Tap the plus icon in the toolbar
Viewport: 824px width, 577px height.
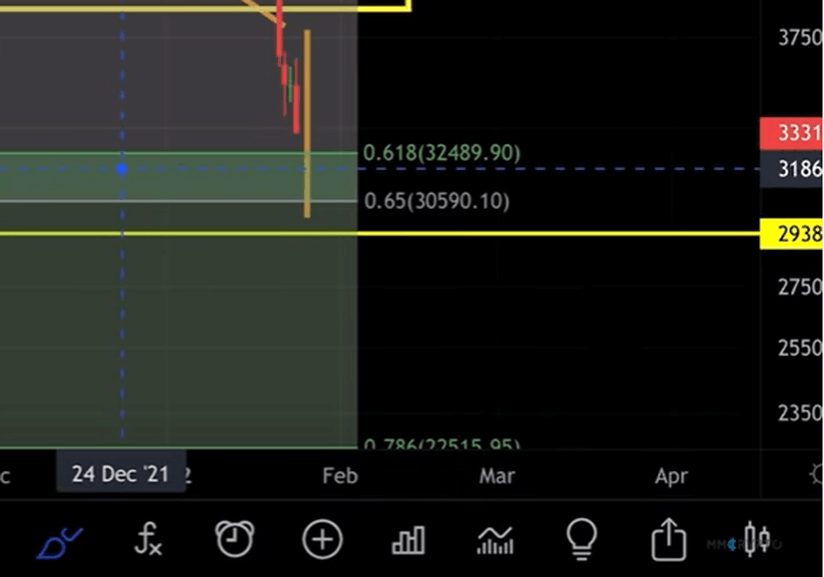pos(322,541)
